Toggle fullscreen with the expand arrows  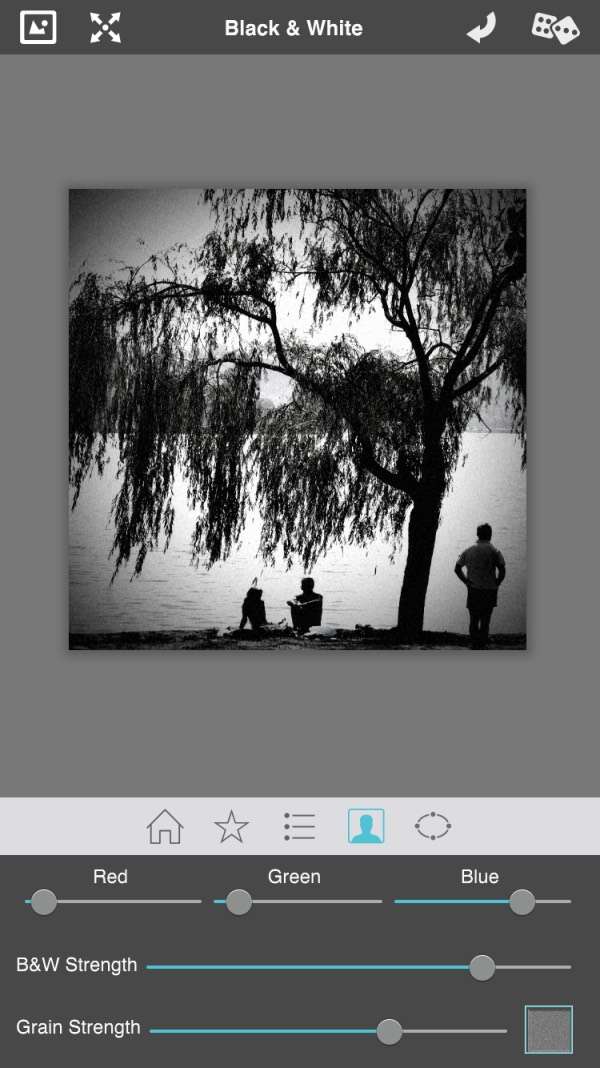105,27
